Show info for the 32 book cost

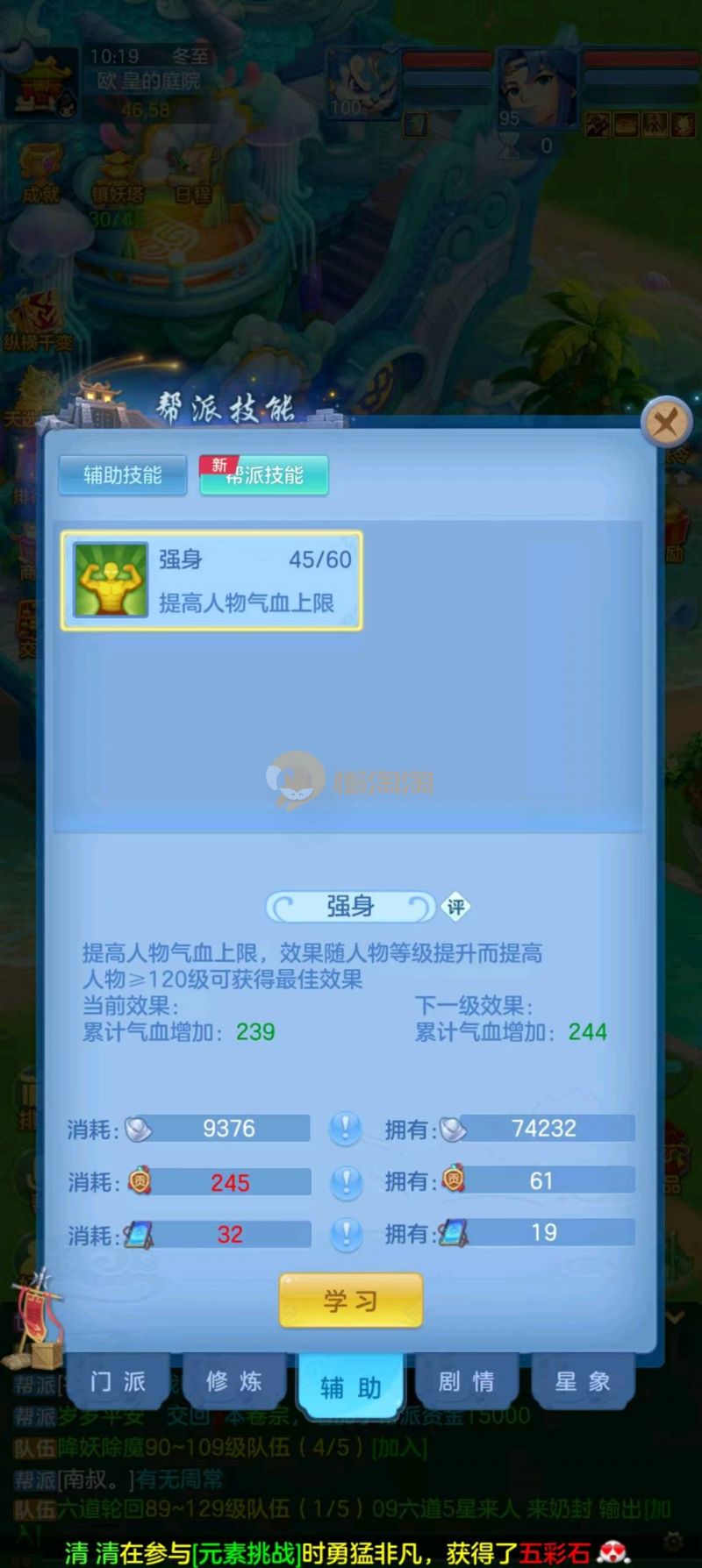[x=346, y=1235]
